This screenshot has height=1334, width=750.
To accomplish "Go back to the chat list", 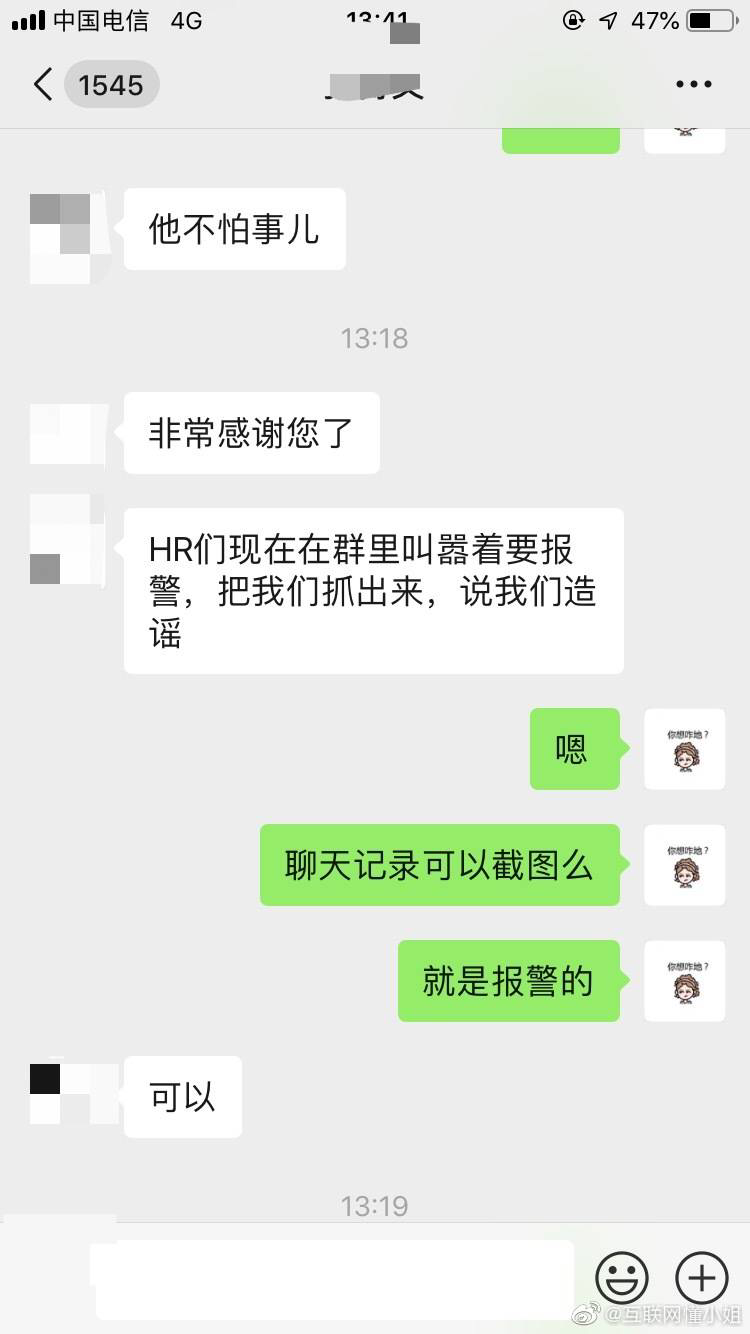I will (43, 85).
